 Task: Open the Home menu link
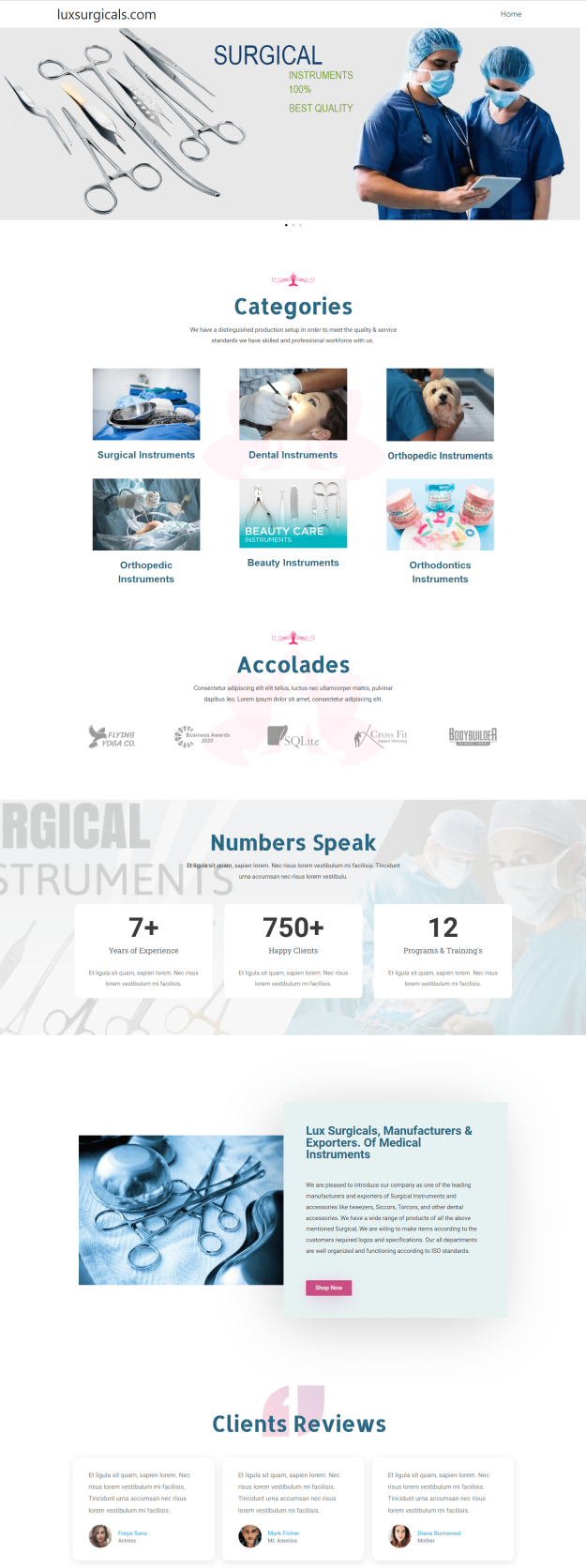click(x=511, y=14)
